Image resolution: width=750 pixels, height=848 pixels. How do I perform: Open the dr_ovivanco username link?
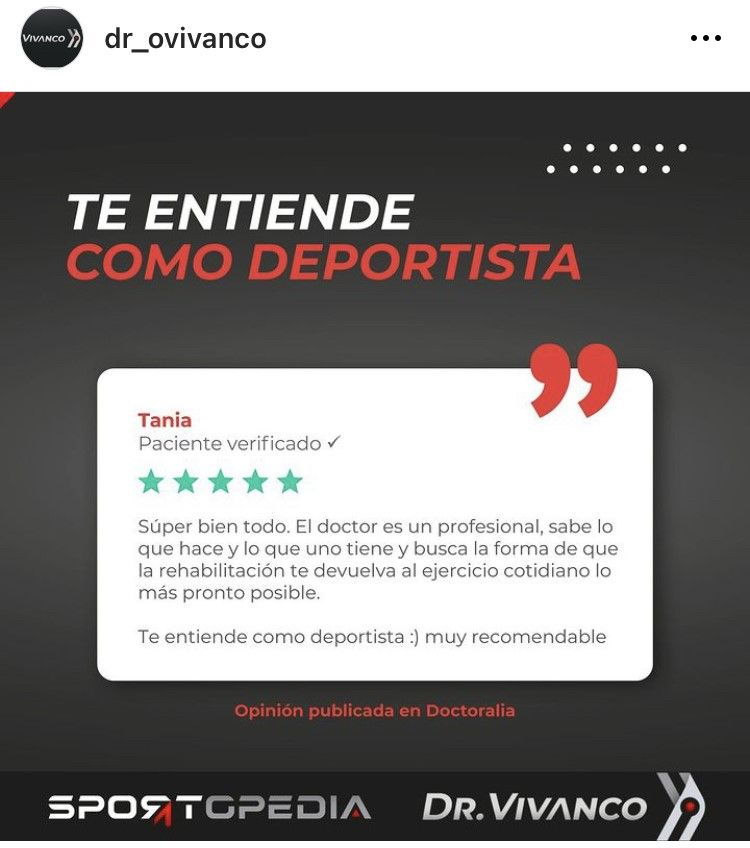pos(185,39)
